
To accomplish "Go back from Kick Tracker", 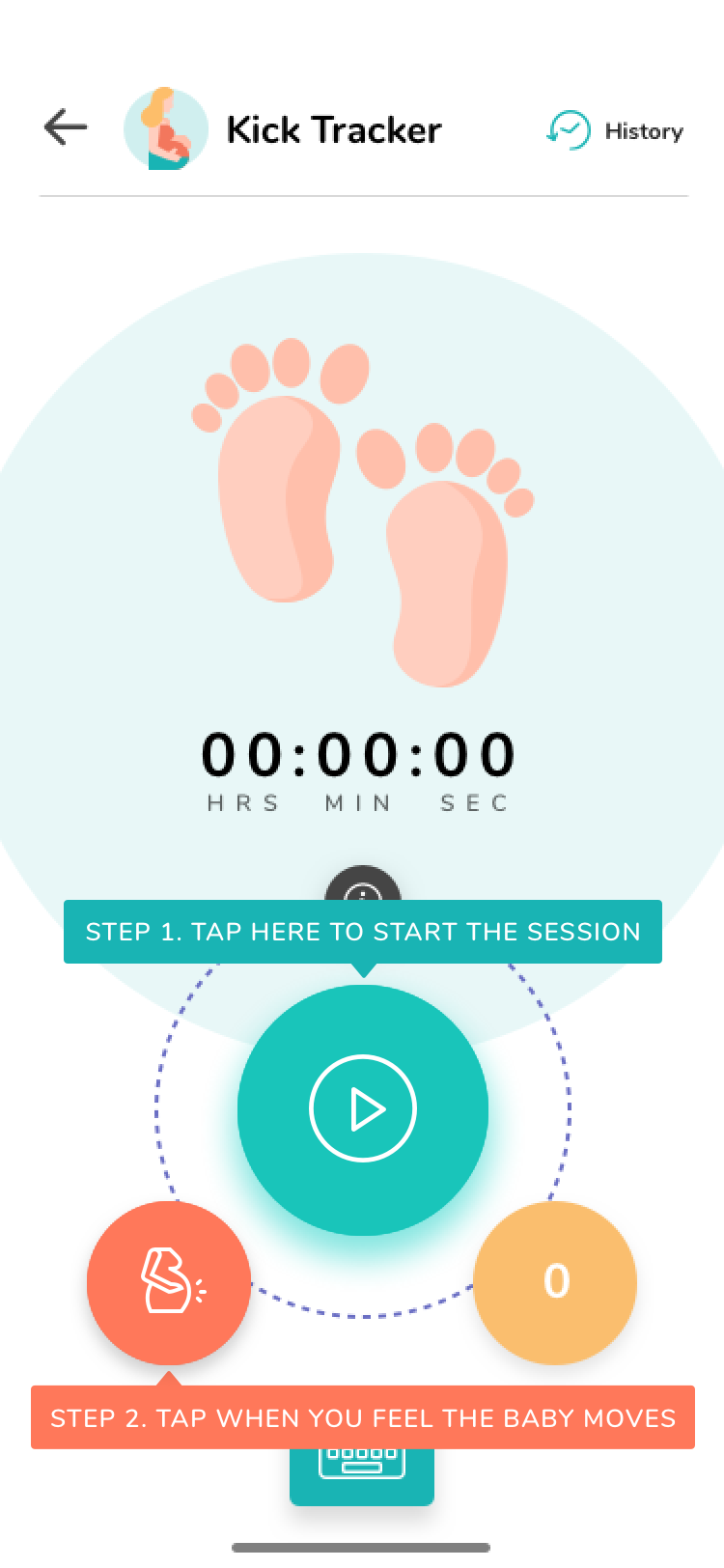I will (x=66, y=128).
